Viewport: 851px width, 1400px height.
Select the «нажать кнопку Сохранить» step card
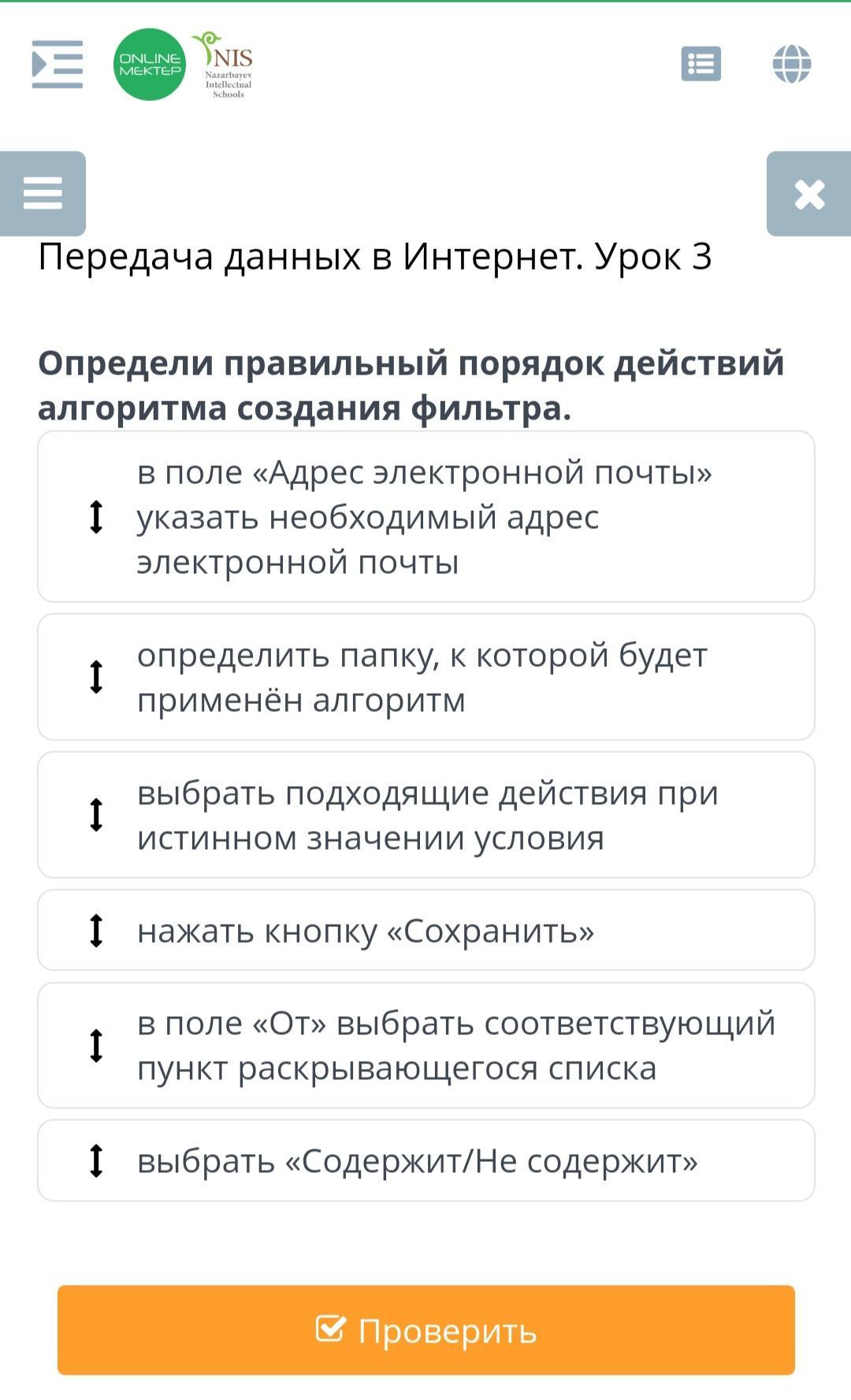click(425, 930)
